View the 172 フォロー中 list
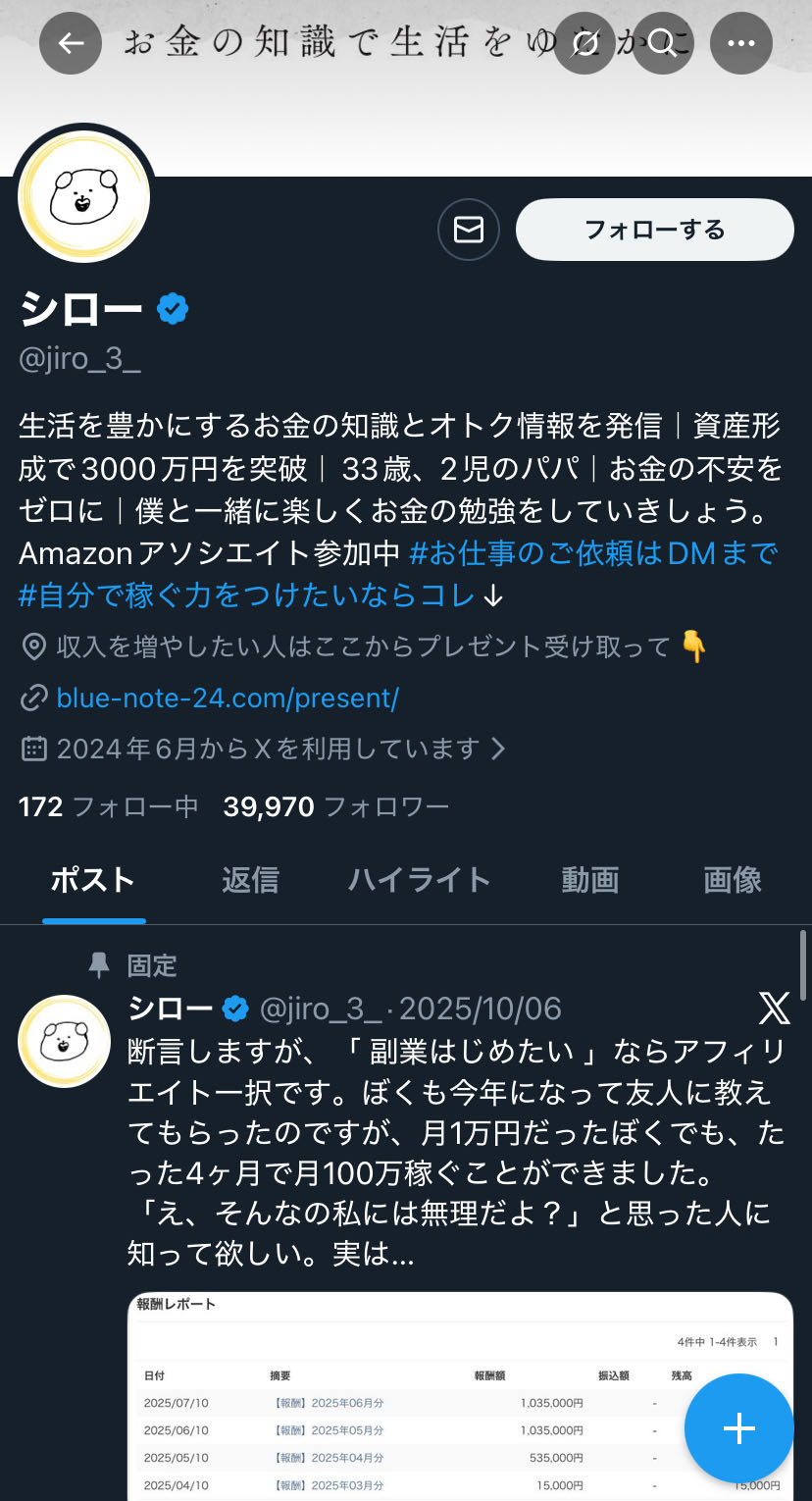The width and height of the screenshot is (812, 1501). coord(108,806)
